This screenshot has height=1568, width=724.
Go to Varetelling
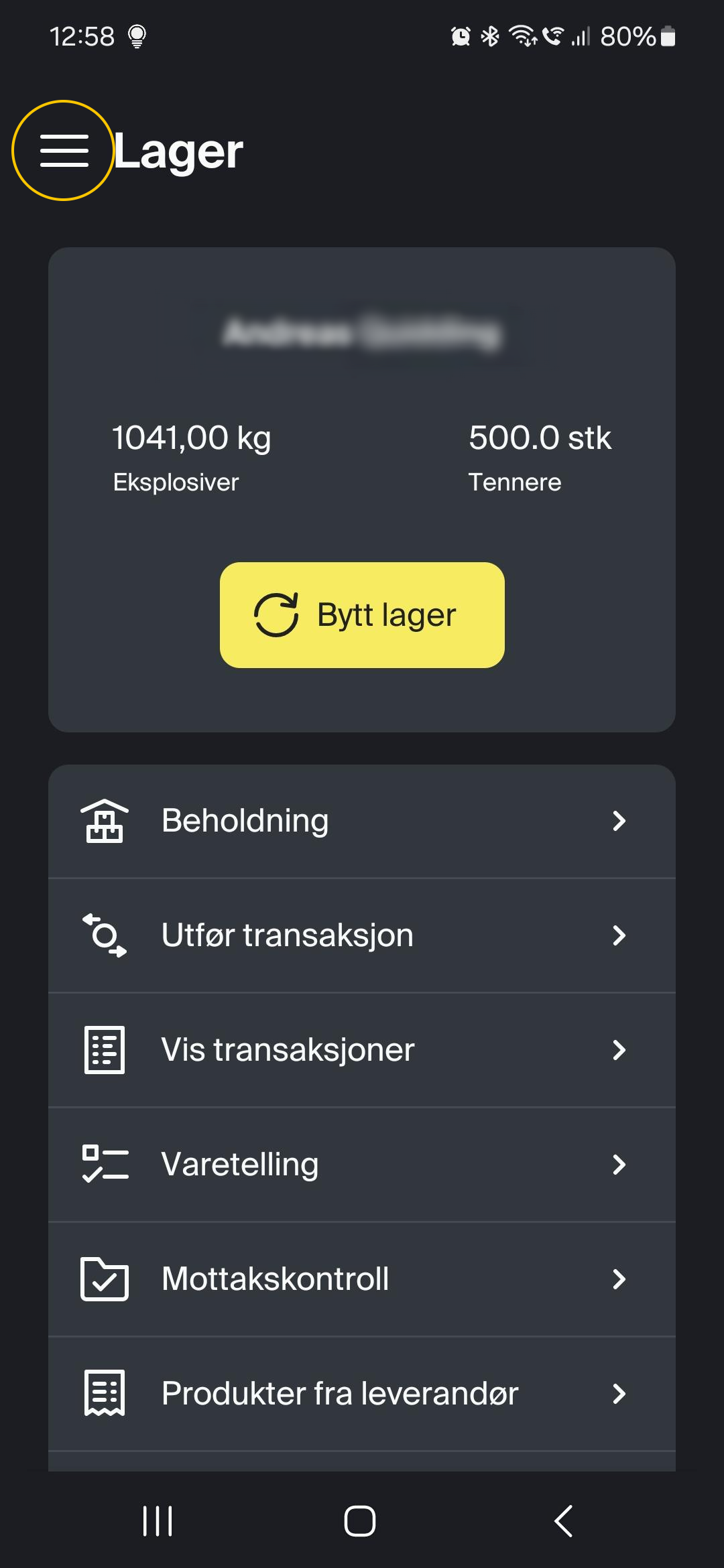point(362,1165)
